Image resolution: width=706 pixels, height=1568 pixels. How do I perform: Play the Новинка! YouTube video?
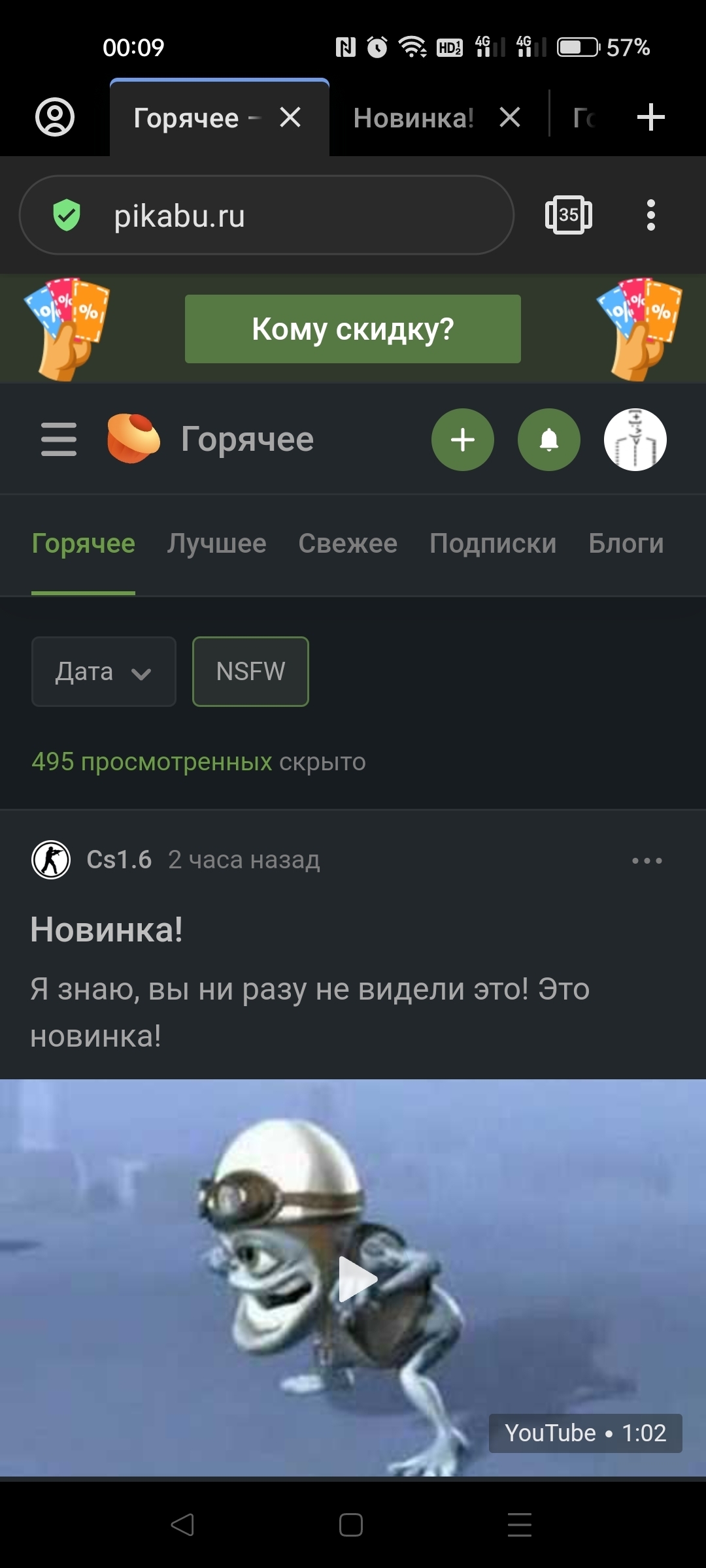(356, 1279)
